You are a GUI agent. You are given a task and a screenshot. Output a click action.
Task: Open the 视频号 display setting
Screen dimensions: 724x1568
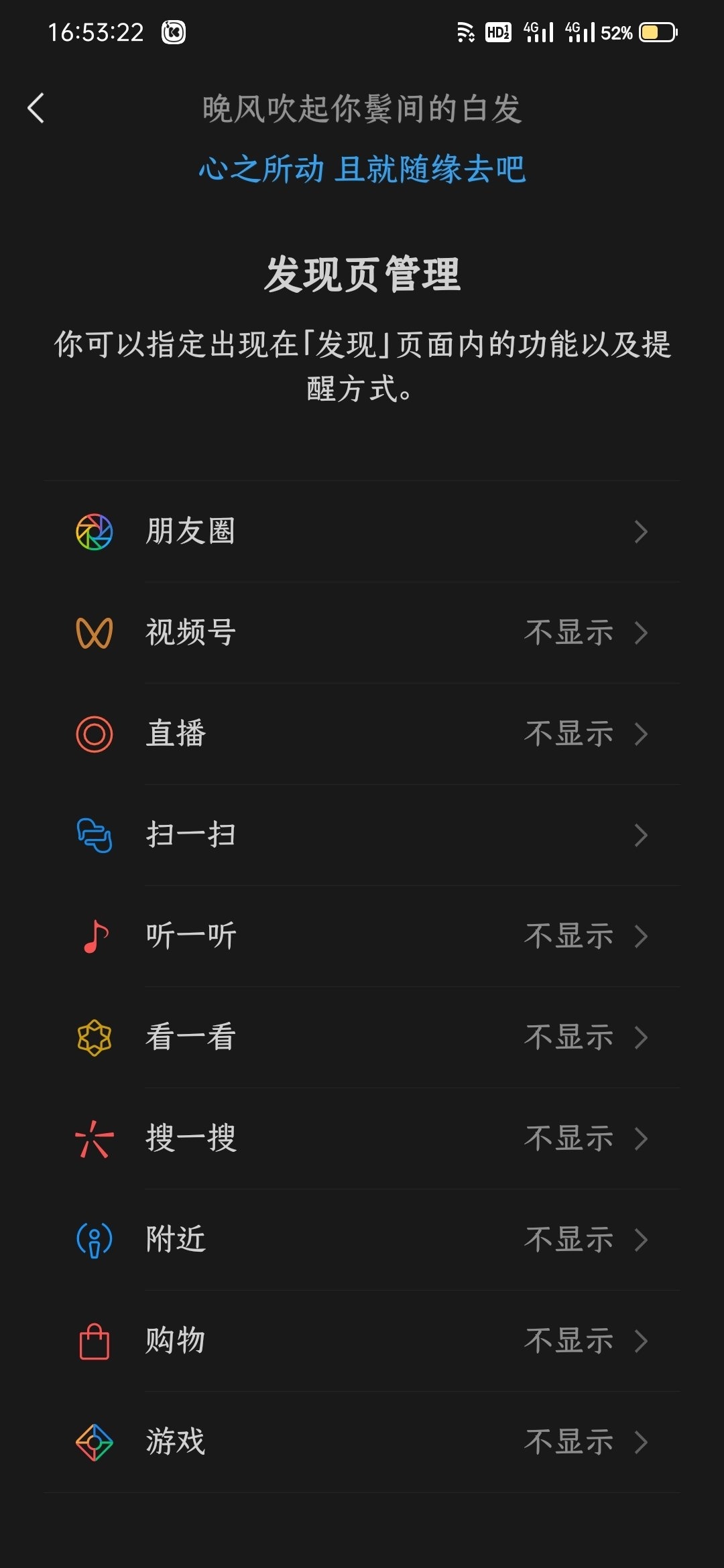pyautogui.click(x=362, y=633)
